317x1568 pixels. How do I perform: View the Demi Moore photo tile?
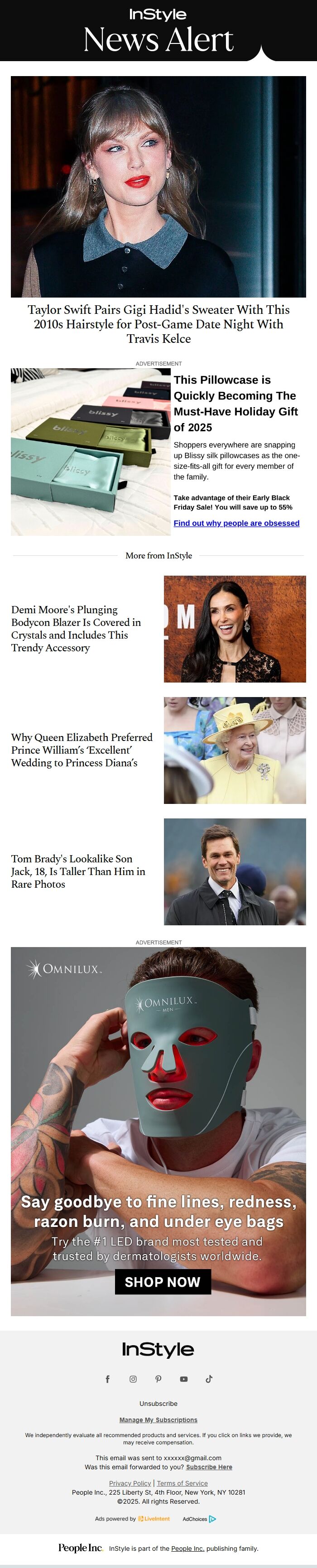pyautogui.click(x=234, y=629)
